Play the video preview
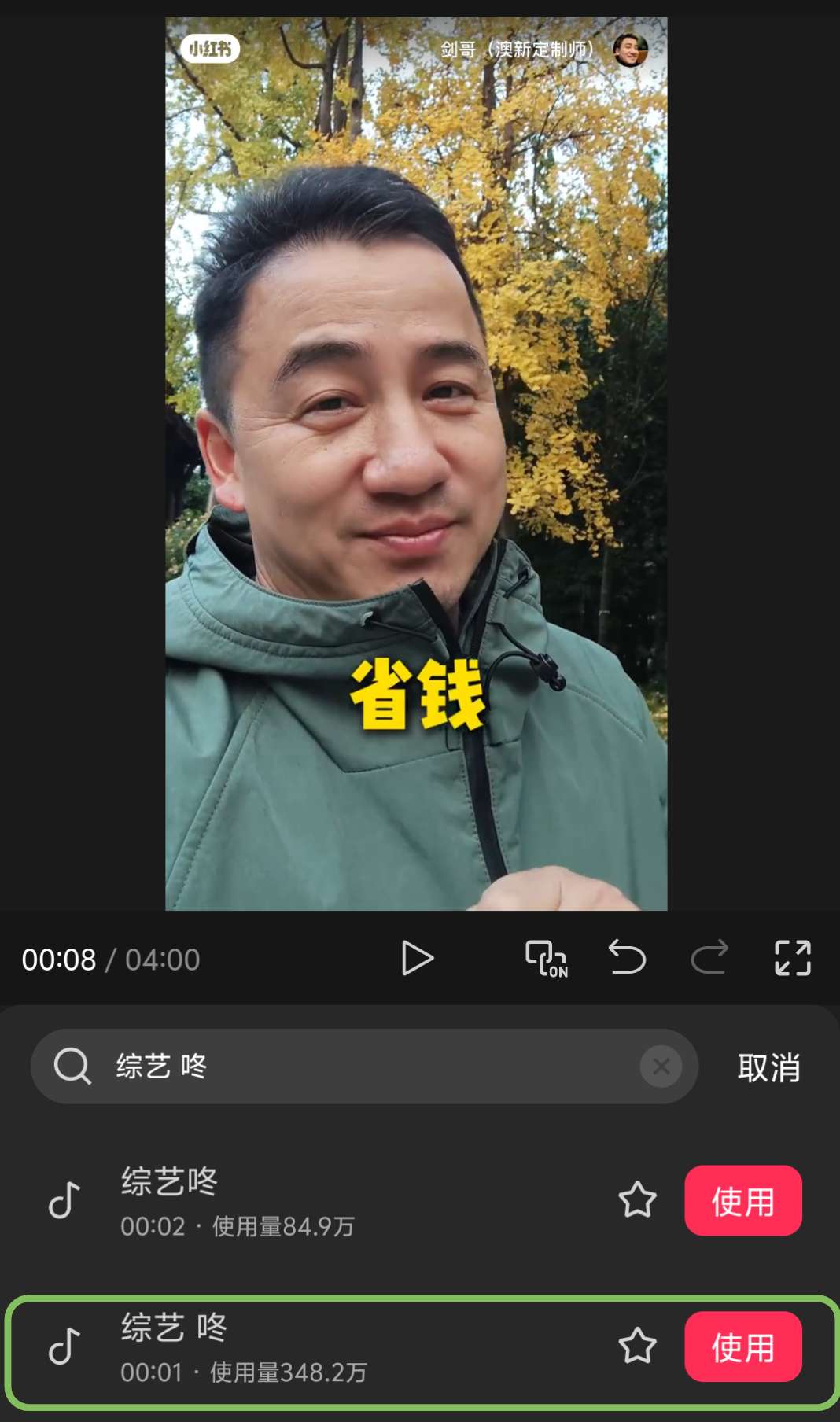 [x=417, y=958]
